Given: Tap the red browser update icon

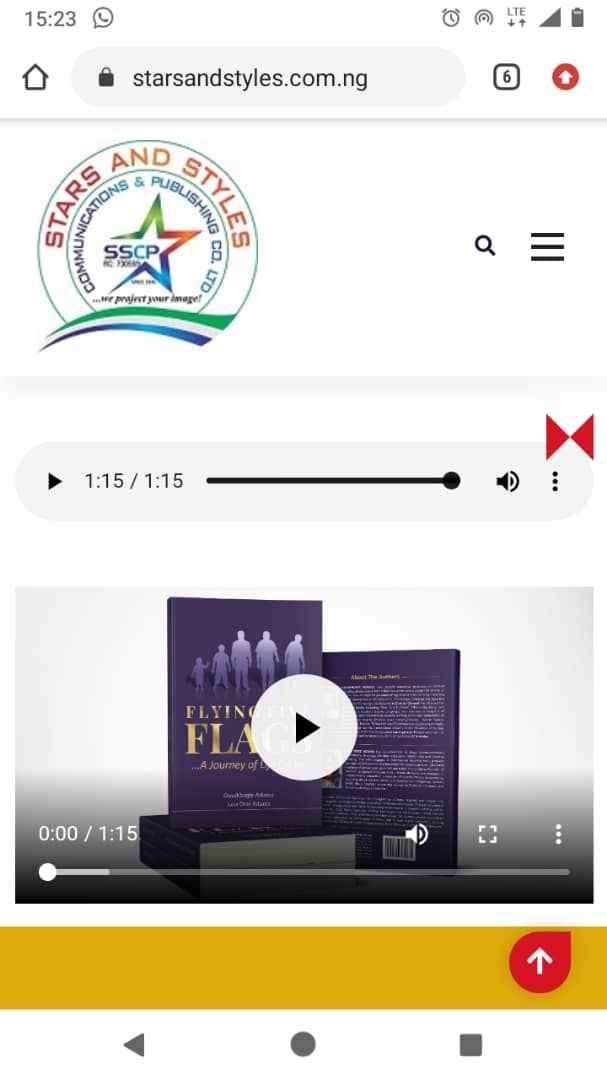Looking at the screenshot, I should 565,78.
